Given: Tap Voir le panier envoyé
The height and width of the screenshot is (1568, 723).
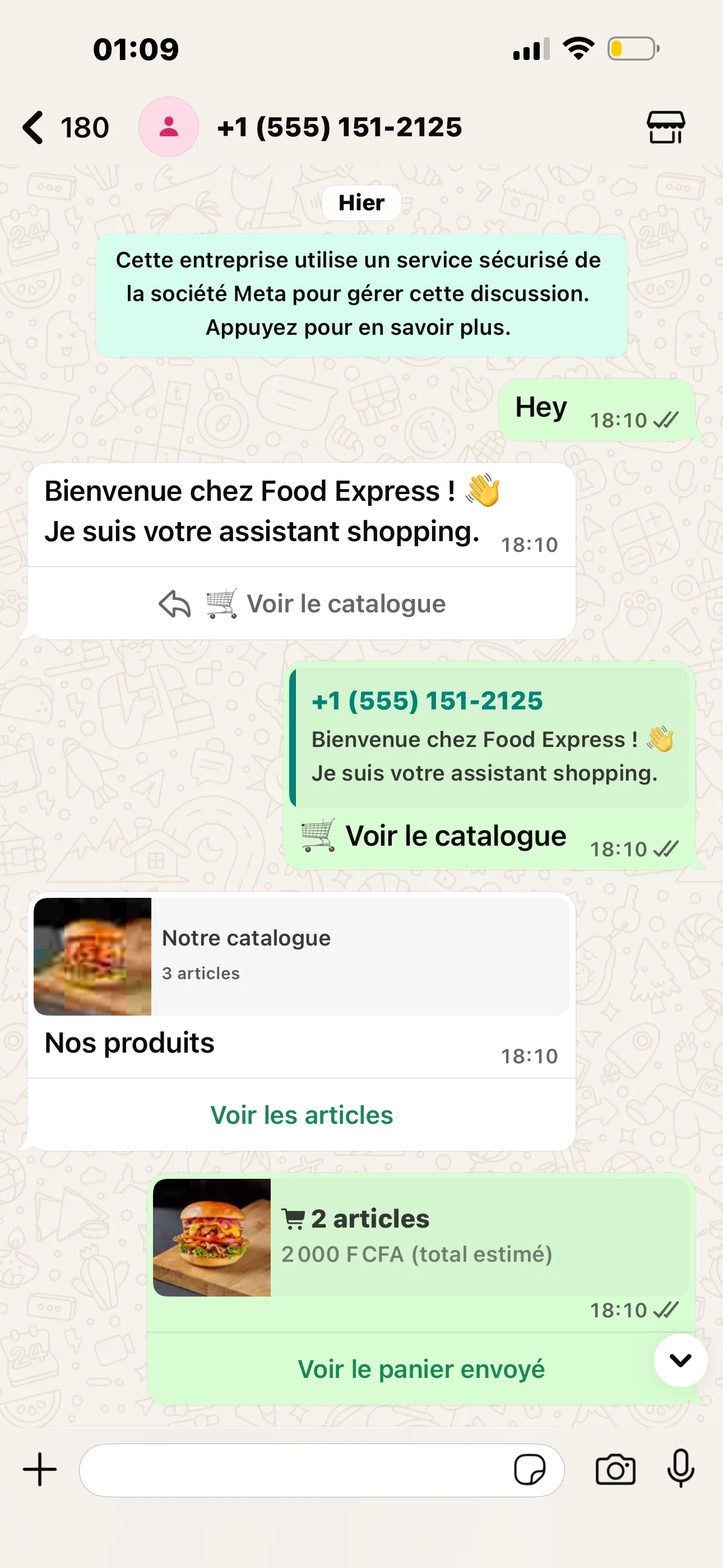Looking at the screenshot, I should click(x=420, y=1369).
